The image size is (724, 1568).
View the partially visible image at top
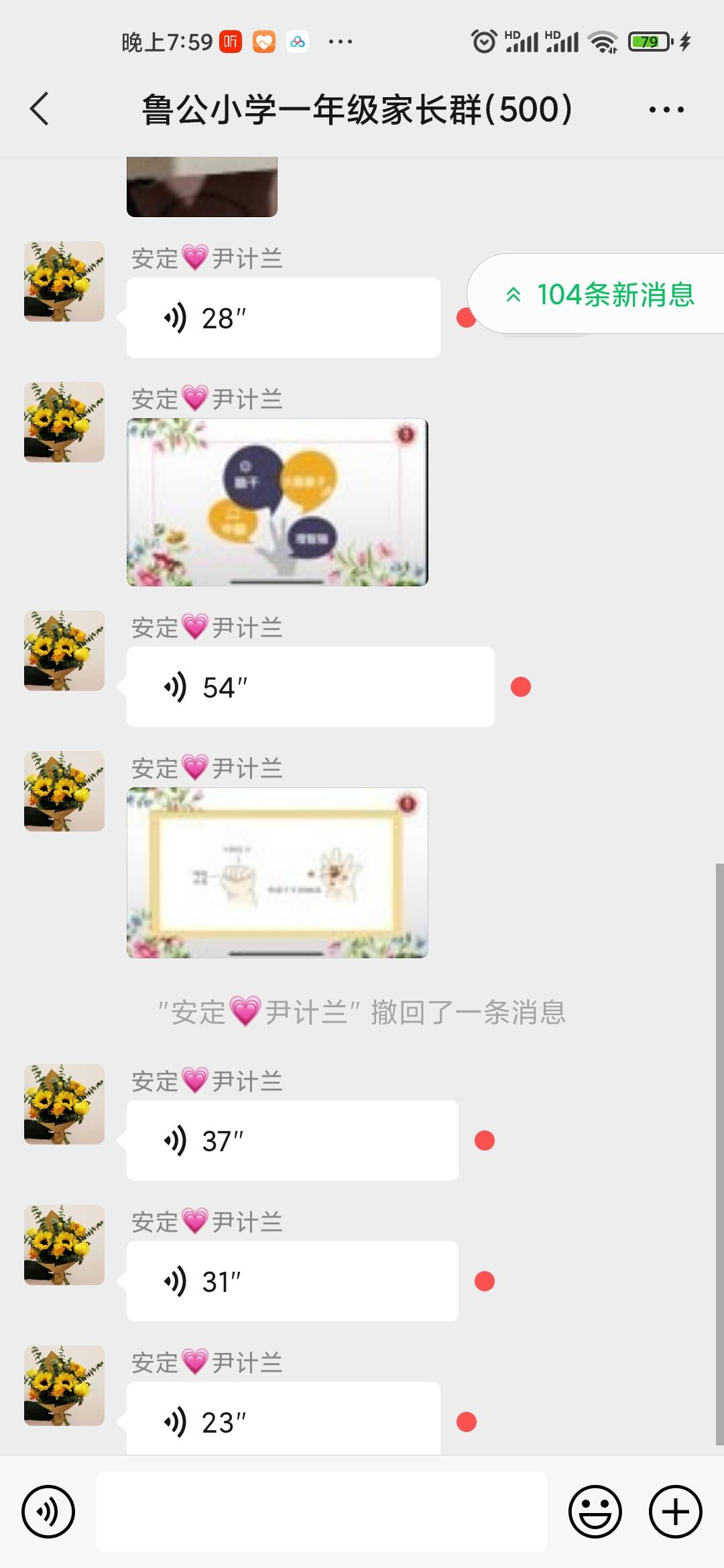pyautogui.click(x=202, y=187)
